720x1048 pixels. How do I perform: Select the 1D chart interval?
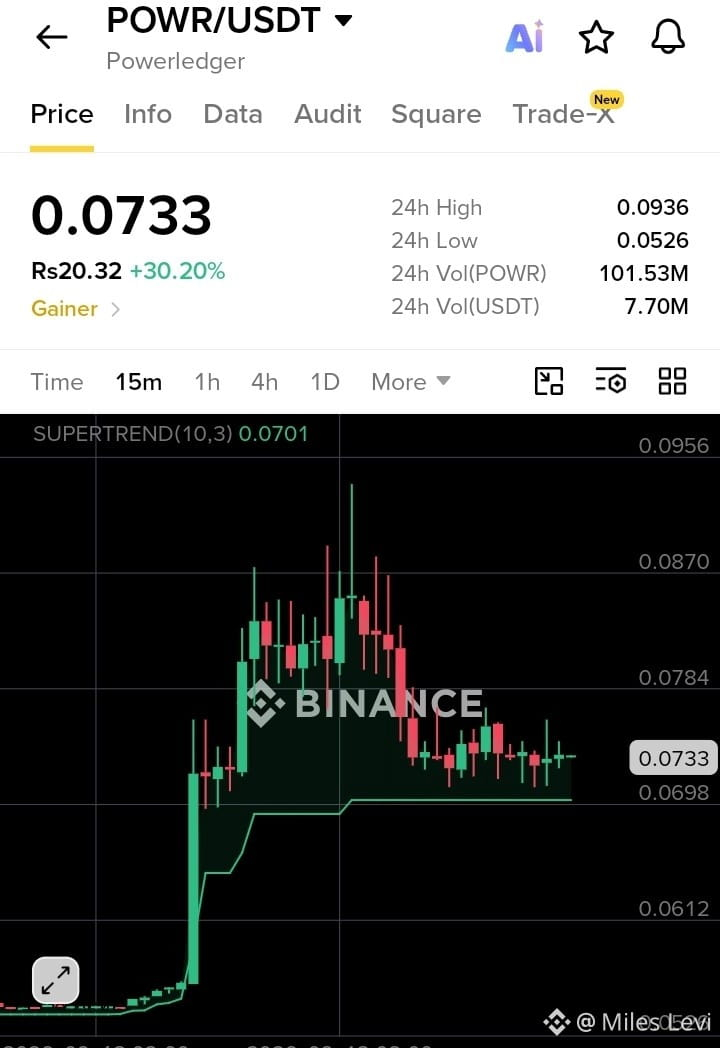click(325, 382)
